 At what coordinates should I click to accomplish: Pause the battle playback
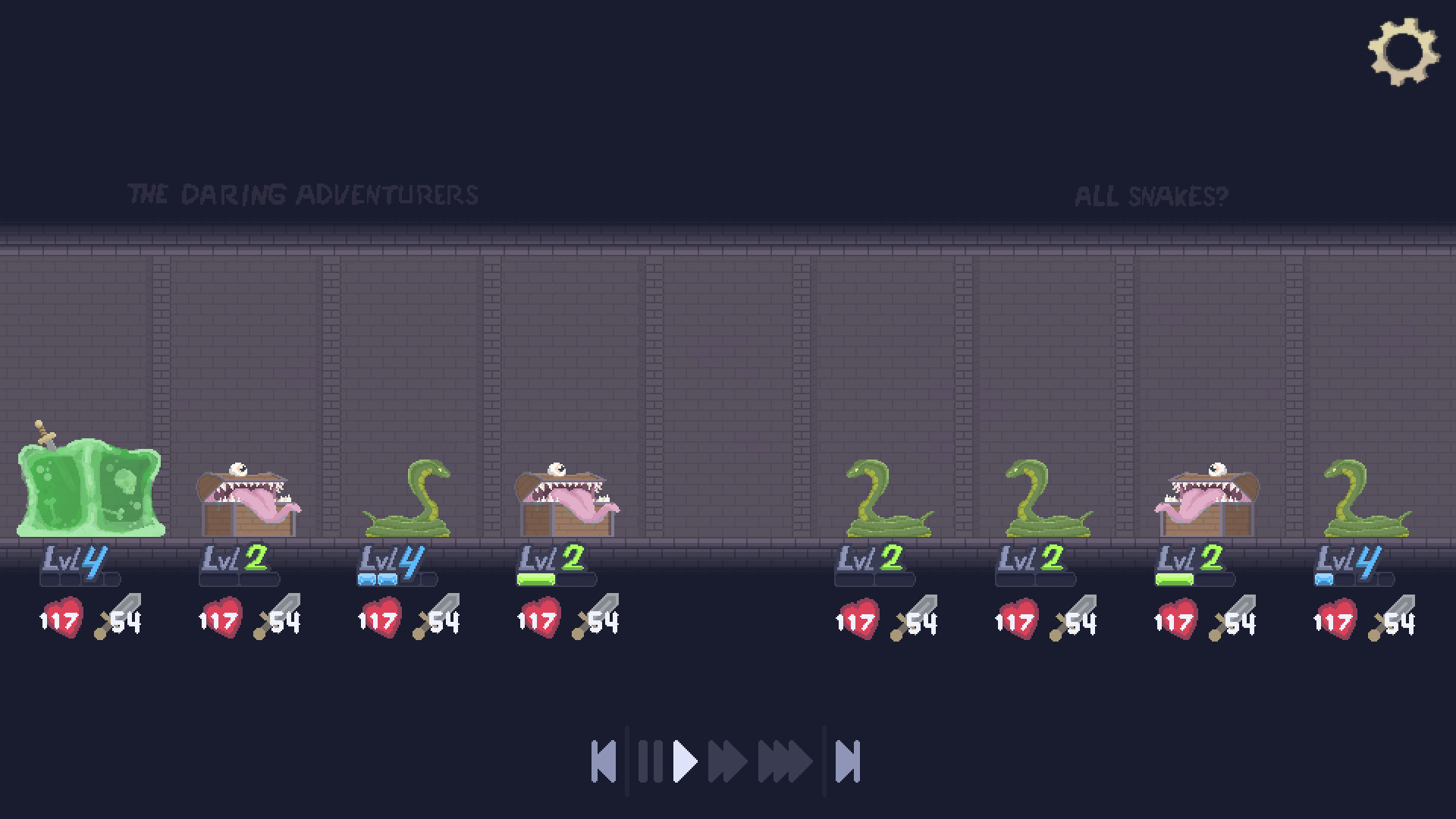click(650, 761)
